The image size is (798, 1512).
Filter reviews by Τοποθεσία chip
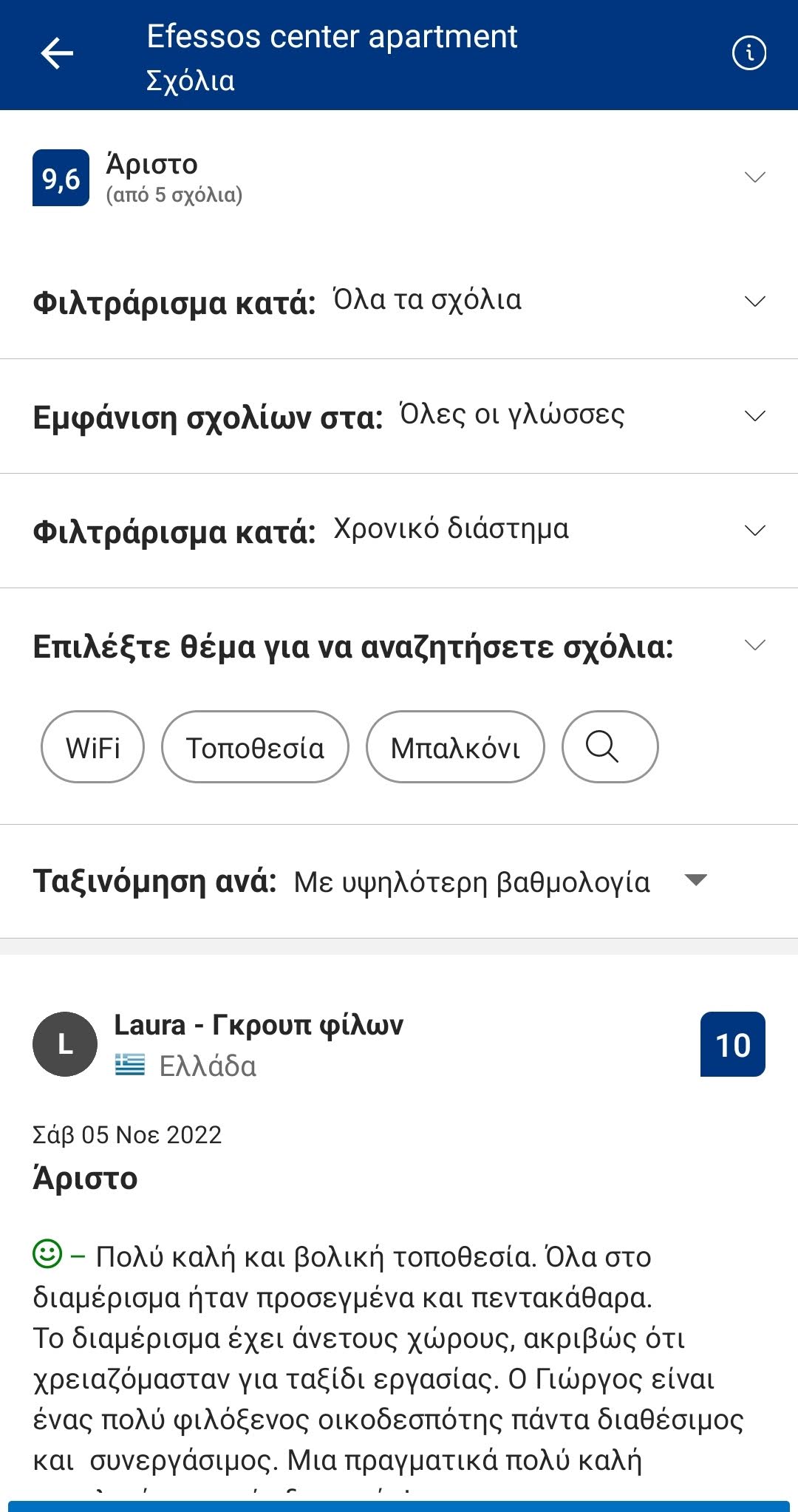(255, 747)
